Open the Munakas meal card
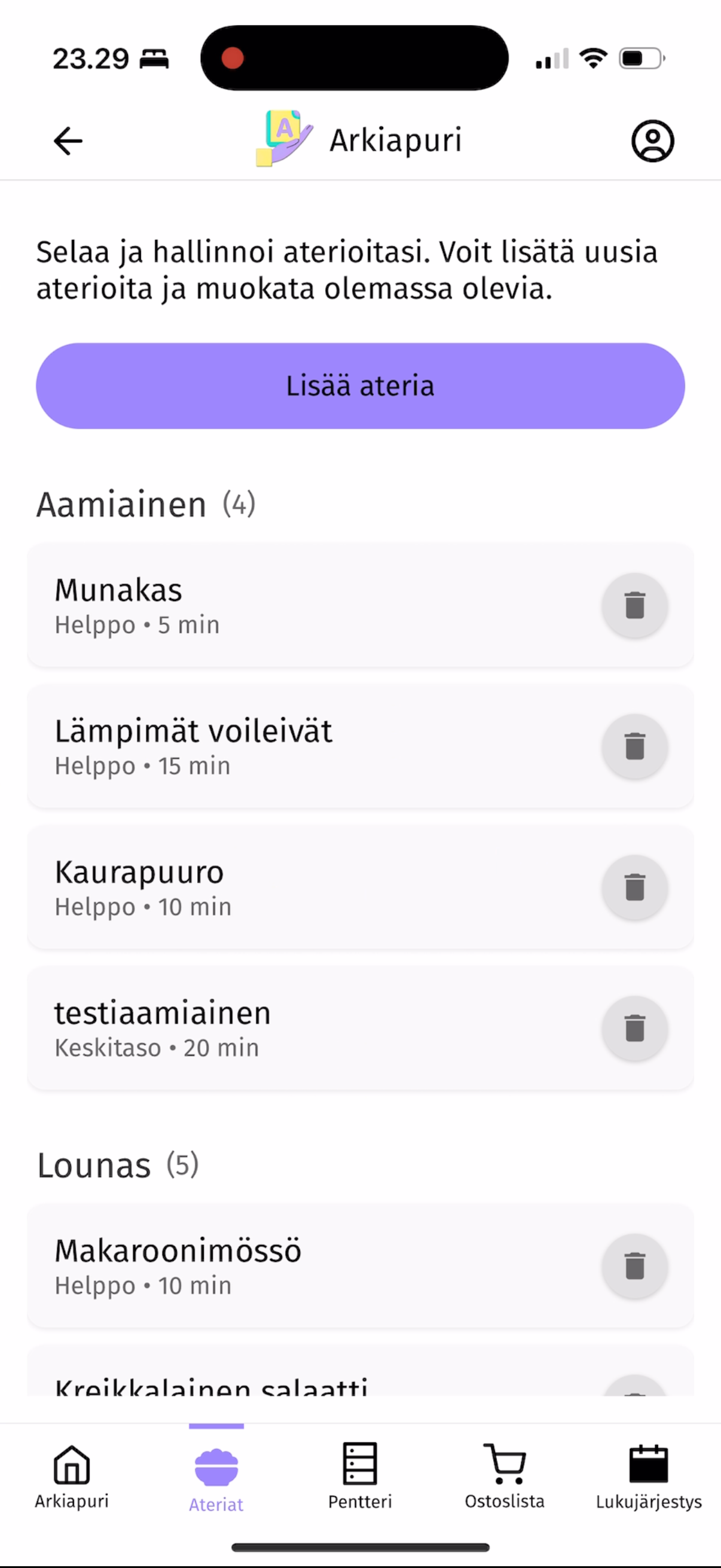Image resolution: width=721 pixels, height=1568 pixels. pos(274,606)
